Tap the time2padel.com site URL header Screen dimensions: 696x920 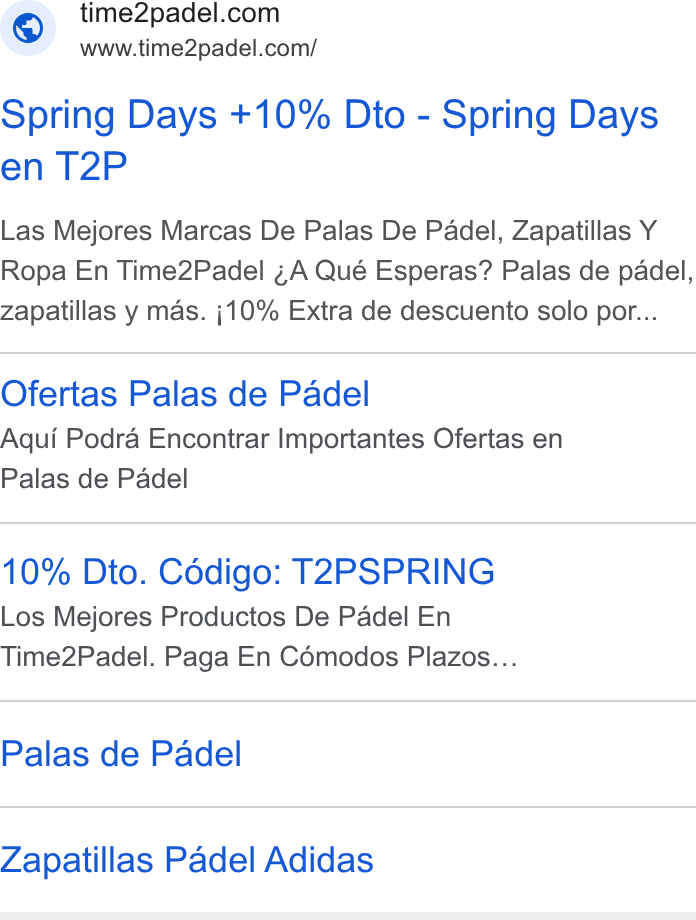(180, 29)
